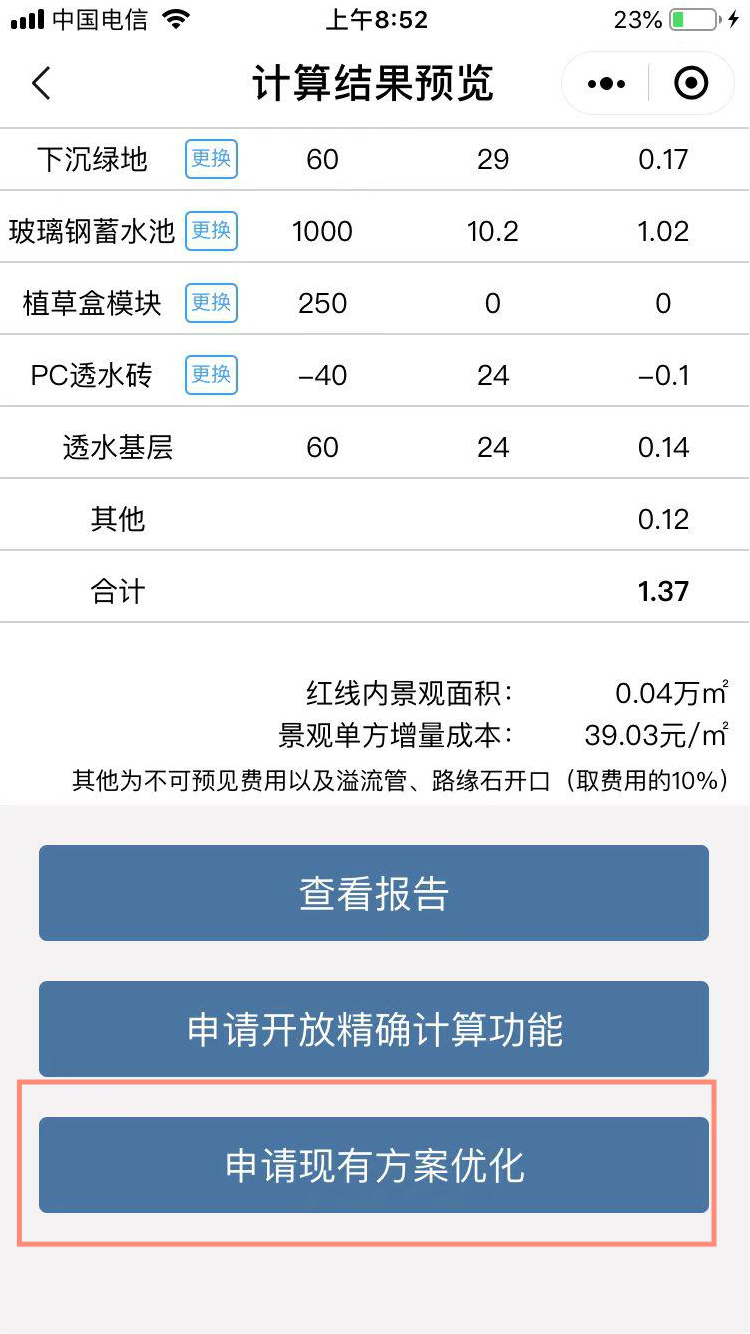Viewport: 750px width, 1334px height.
Task: Select 申请开放精确计算功能
Action: click(374, 1029)
